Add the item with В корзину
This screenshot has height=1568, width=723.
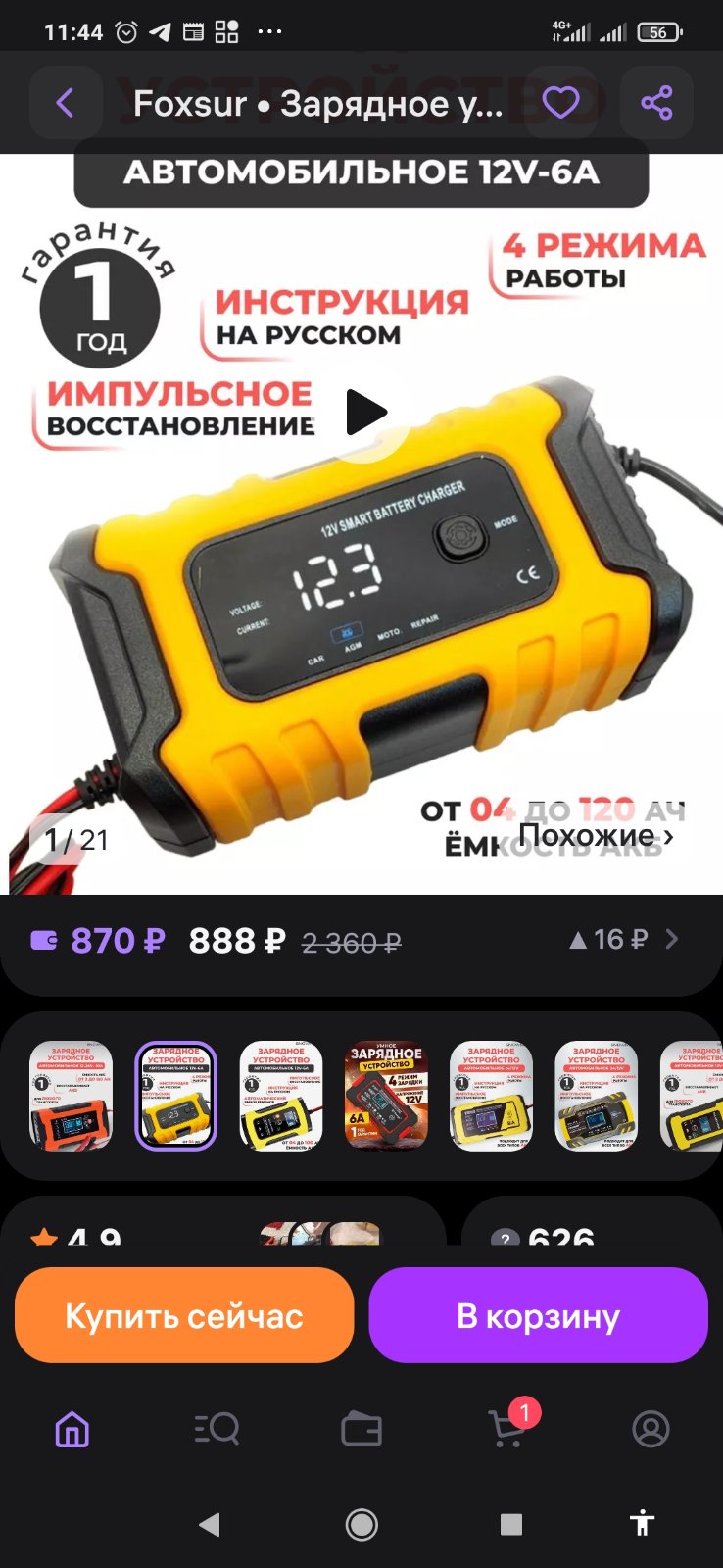[538, 1315]
